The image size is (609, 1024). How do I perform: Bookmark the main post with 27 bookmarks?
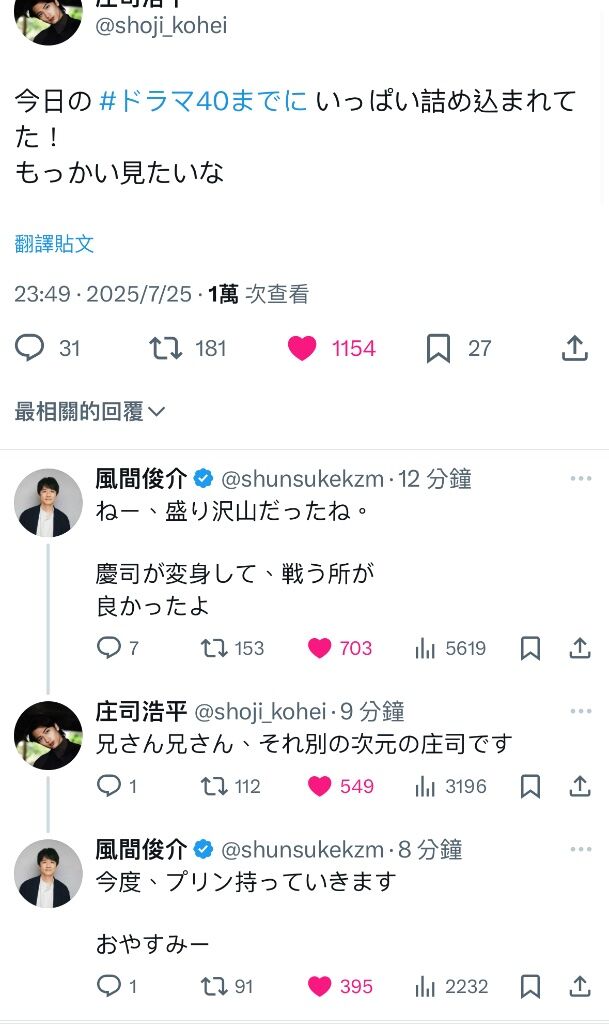click(x=438, y=348)
